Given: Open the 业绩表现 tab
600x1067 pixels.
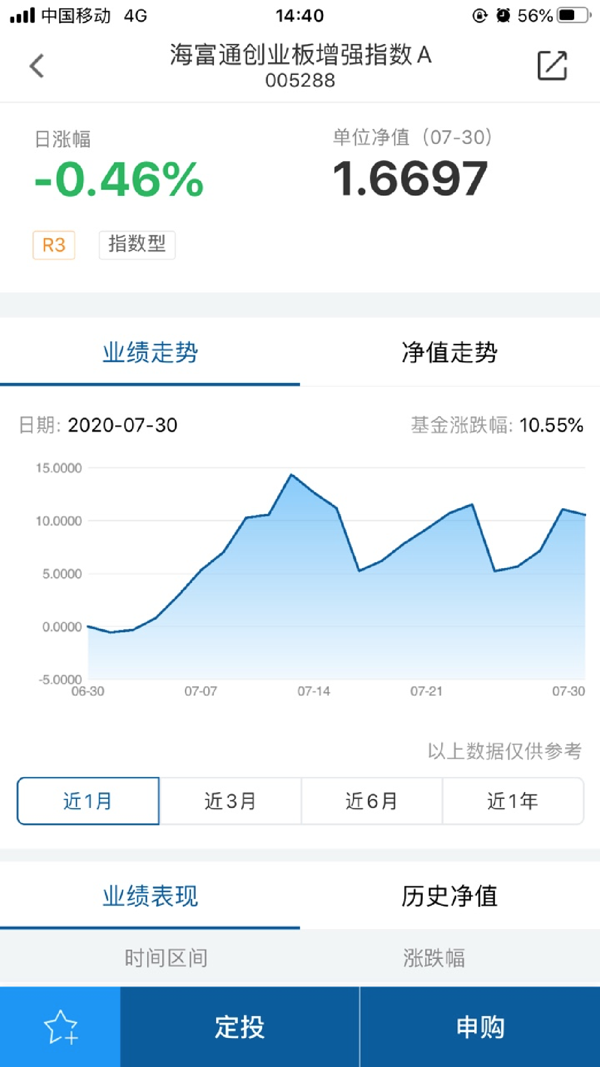Looking at the screenshot, I should 150,896.
